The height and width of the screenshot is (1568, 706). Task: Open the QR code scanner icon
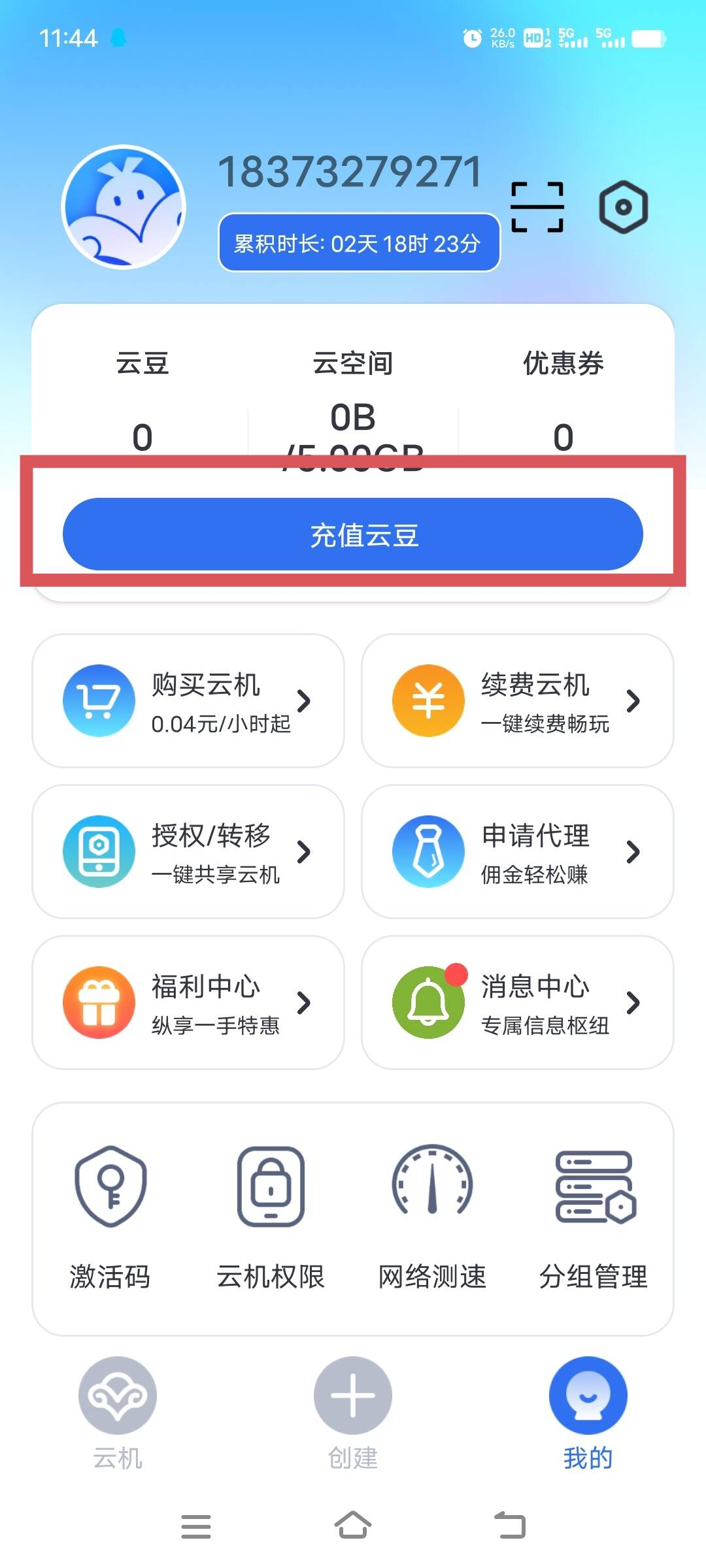[537, 206]
